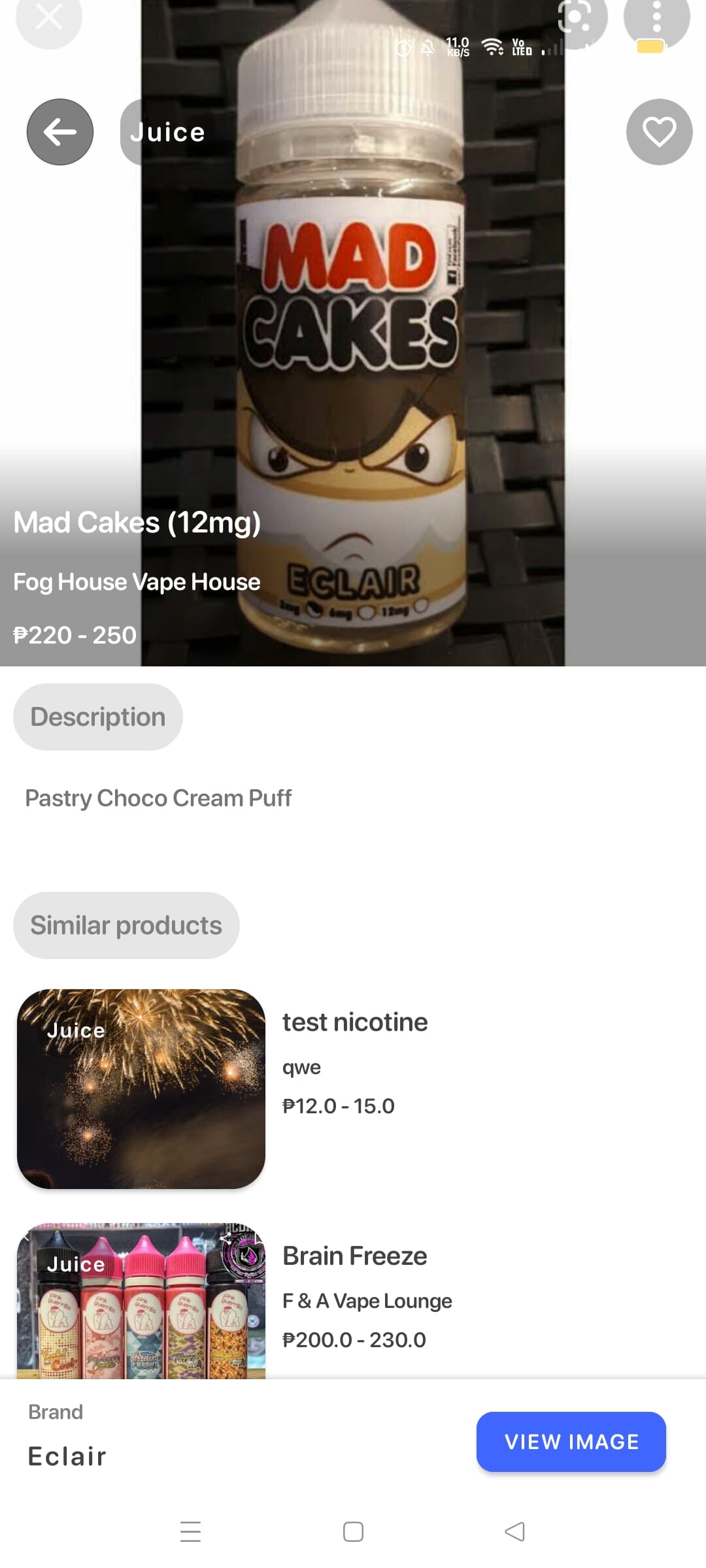This screenshot has height=1568, width=706.
Task: Tap the heart icon to favorite Mad Cakes
Action: click(658, 131)
